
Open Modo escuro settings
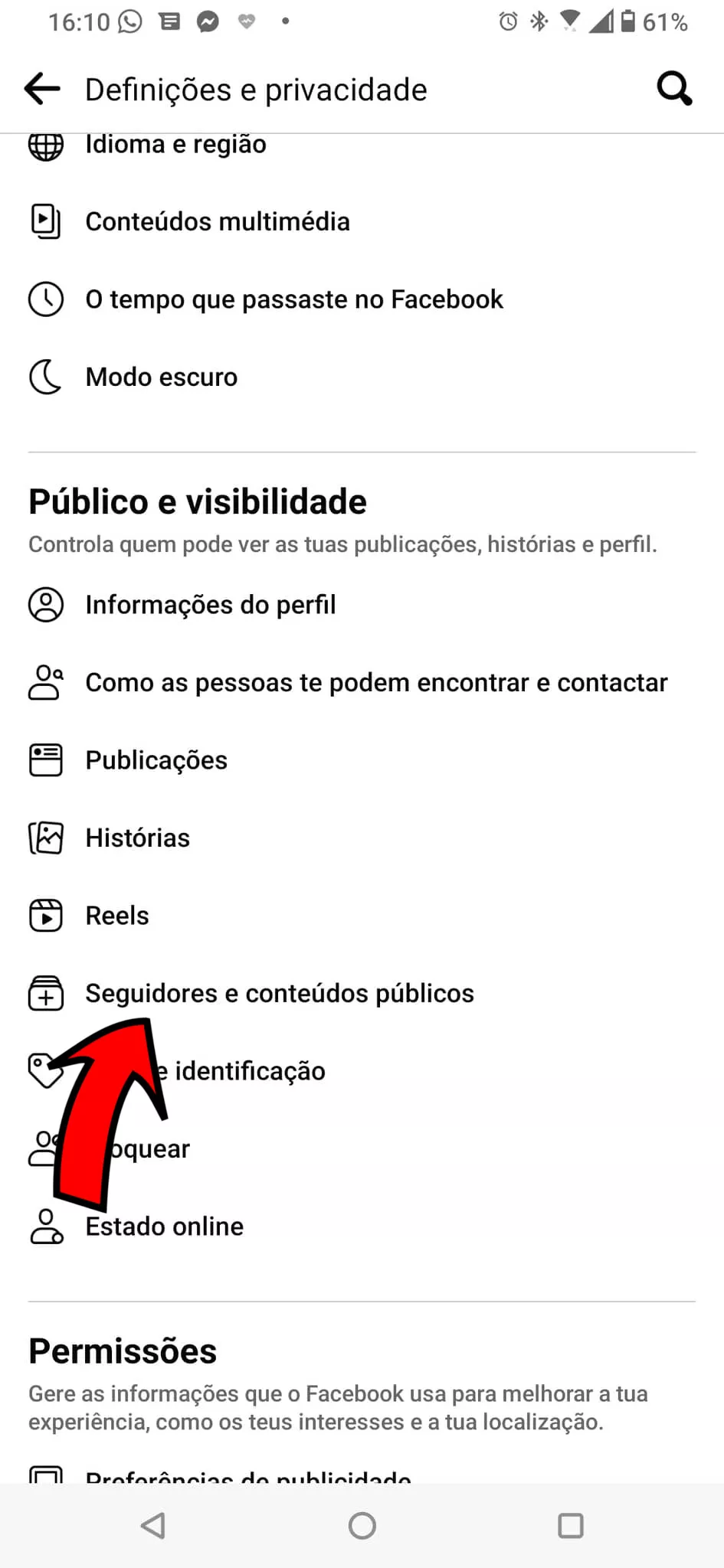[362, 377]
